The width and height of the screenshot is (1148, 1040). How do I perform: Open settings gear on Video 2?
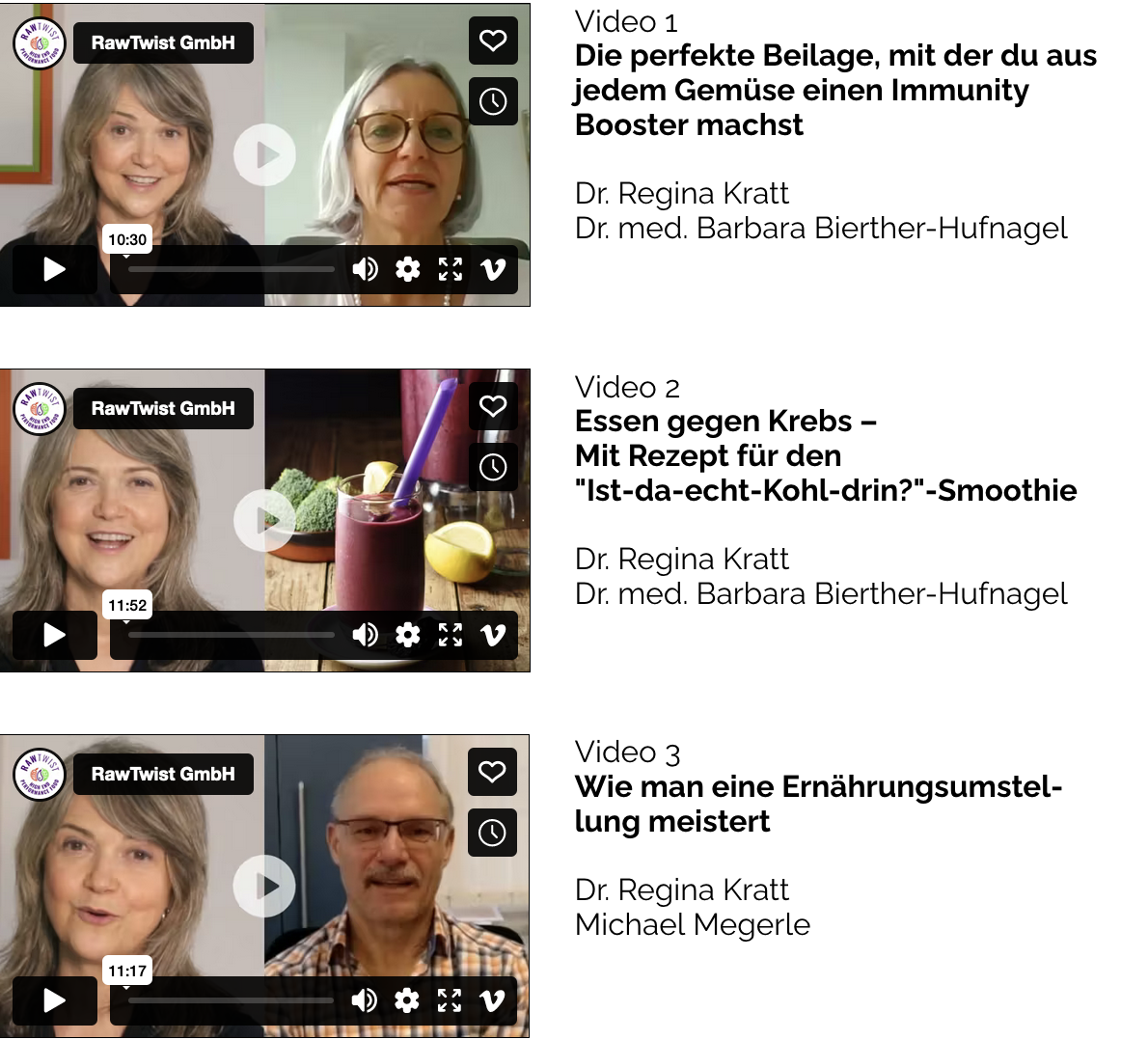[x=408, y=635]
